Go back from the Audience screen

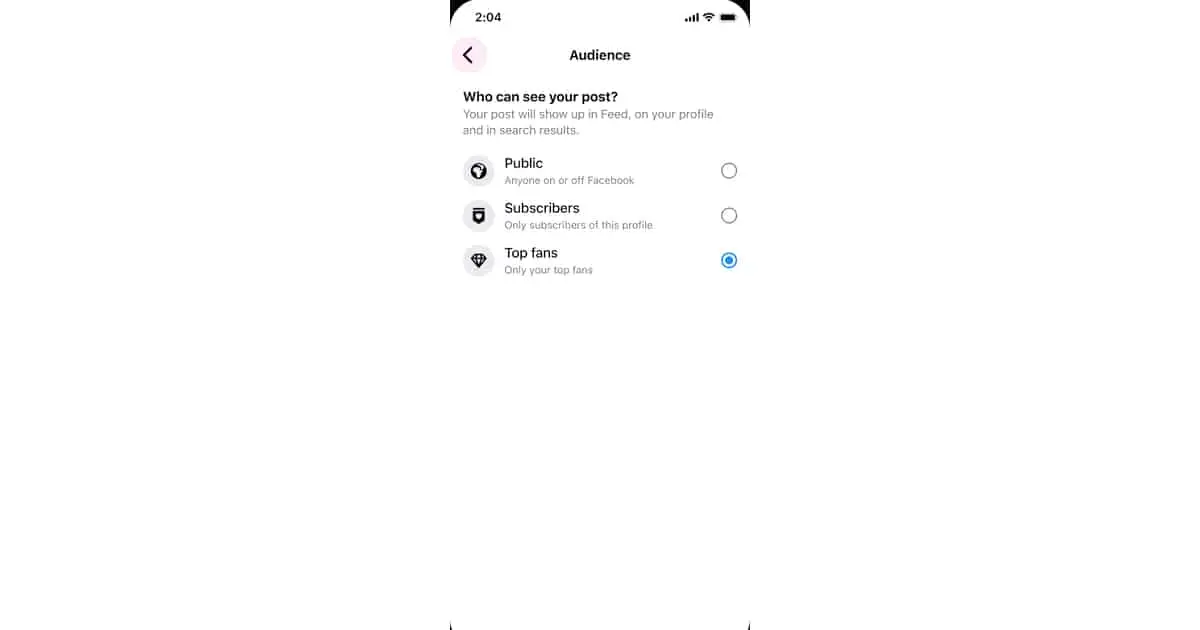(x=468, y=56)
